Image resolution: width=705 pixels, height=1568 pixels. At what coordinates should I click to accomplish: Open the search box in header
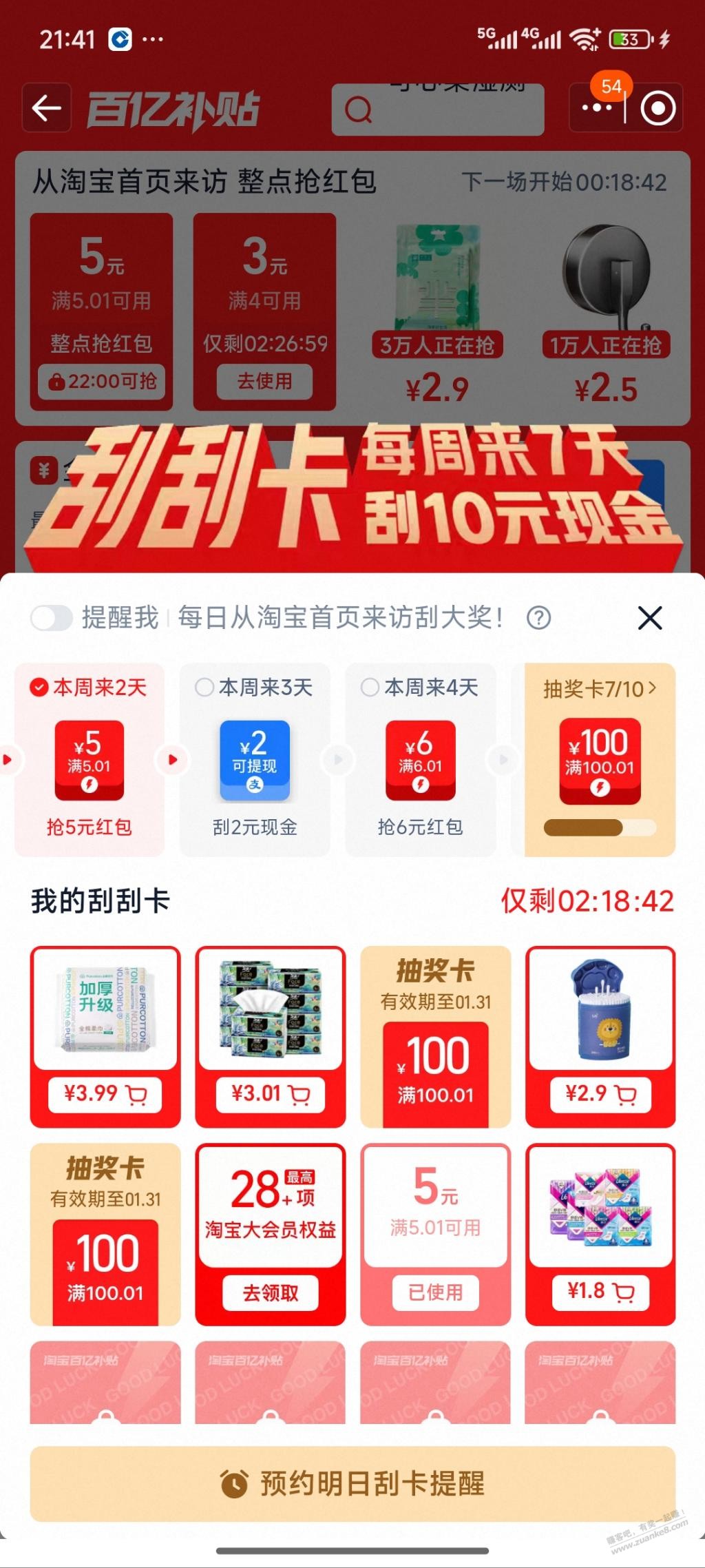(x=437, y=109)
